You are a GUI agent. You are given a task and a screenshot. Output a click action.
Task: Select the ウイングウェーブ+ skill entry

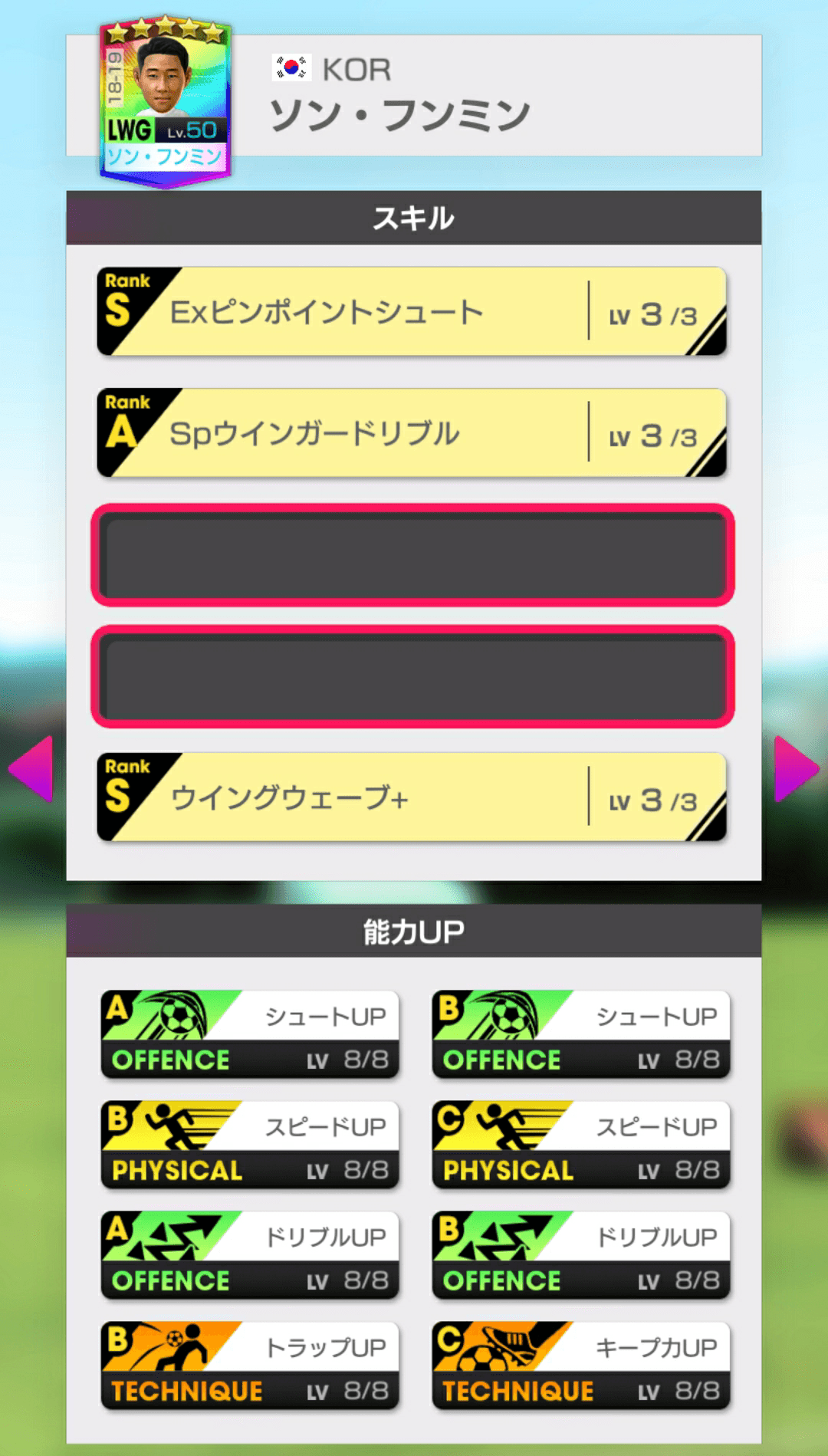[410, 796]
